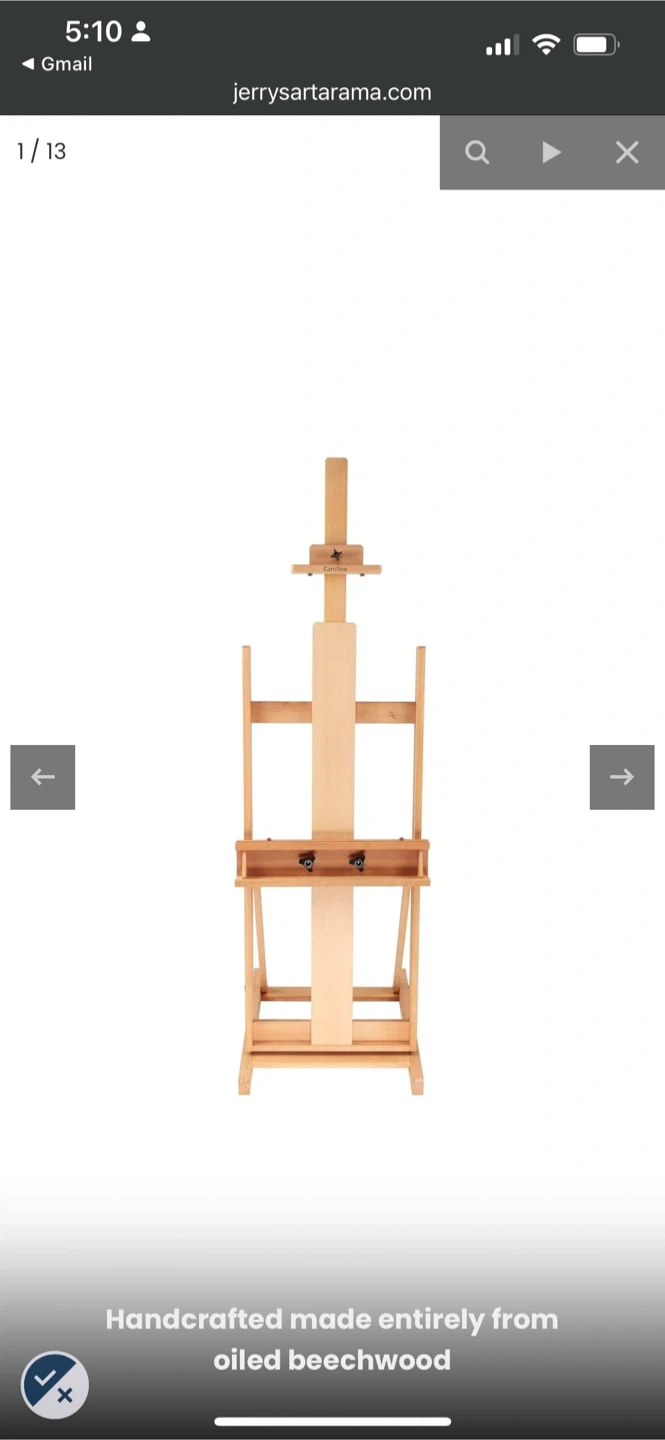665x1440 pixels.
Task: Go to the previous product image
Action: [x=43, y=777]
